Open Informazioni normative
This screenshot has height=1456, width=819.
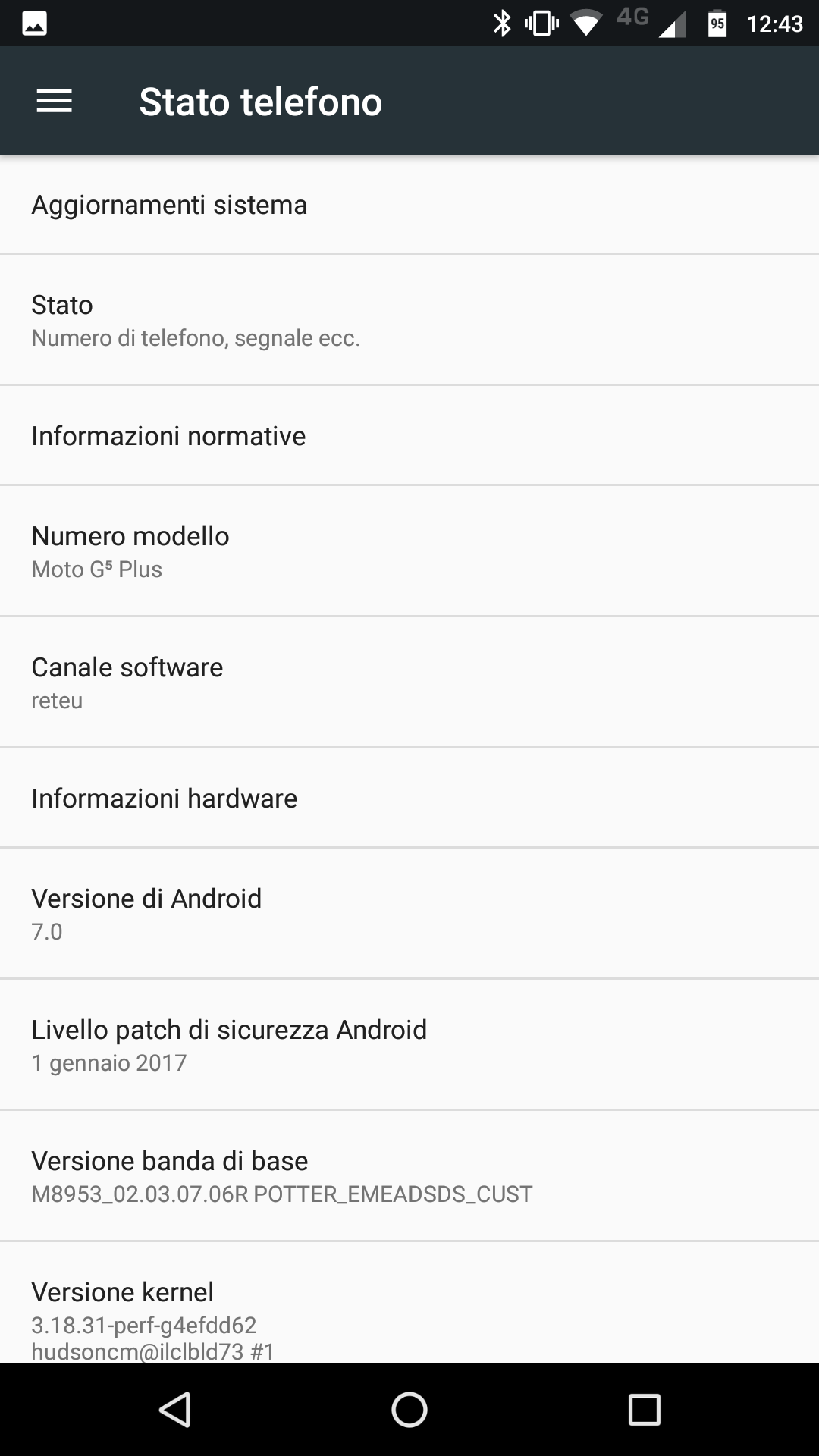pos(409,436)
